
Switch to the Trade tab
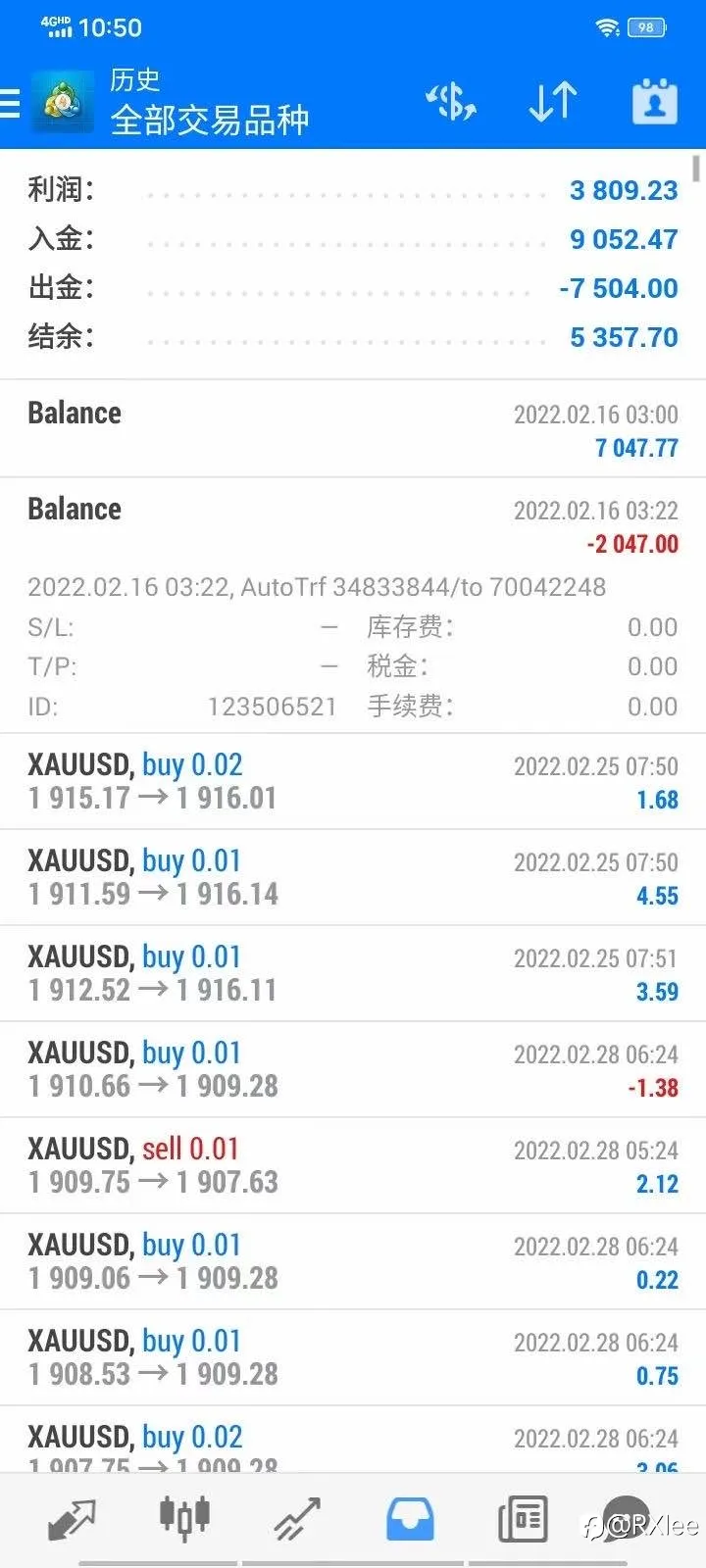pos(297,1519)
